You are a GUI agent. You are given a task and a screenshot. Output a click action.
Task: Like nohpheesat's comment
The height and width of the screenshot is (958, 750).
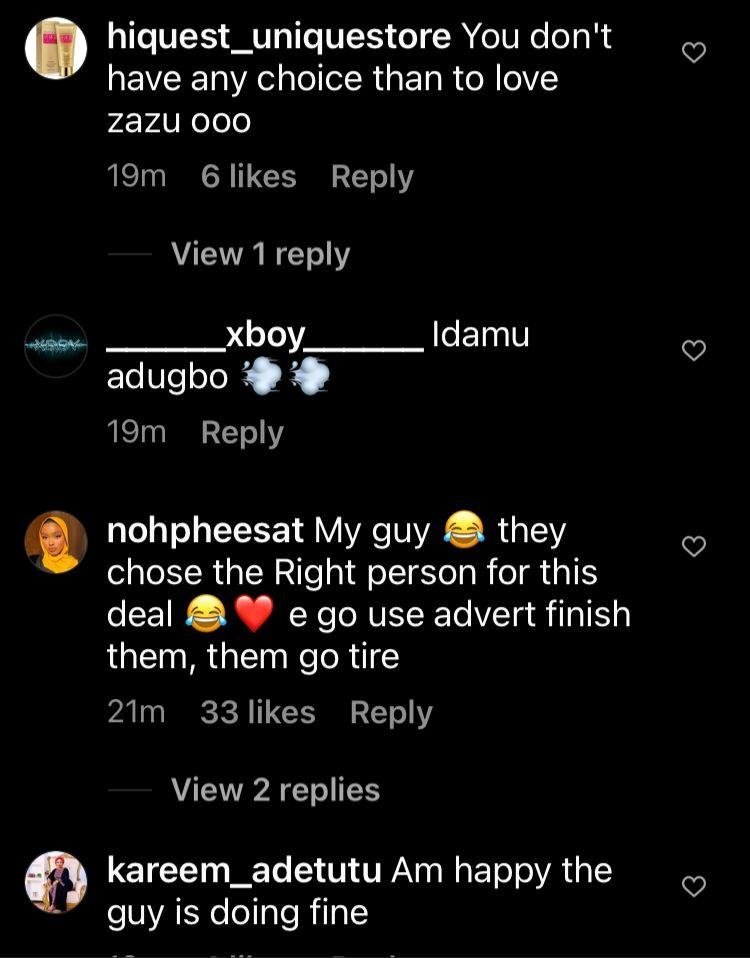point(694,546)
